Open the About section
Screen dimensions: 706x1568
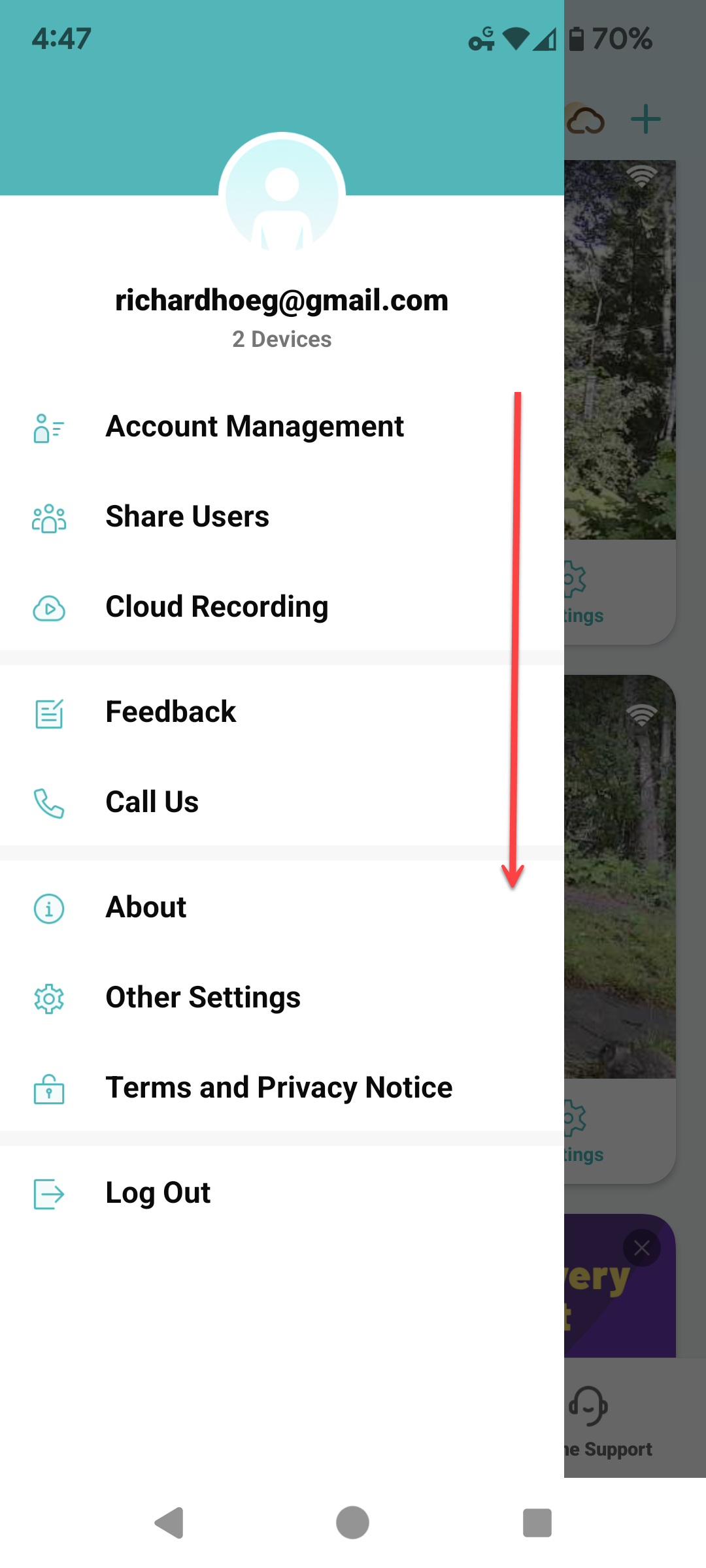[282, 907]
